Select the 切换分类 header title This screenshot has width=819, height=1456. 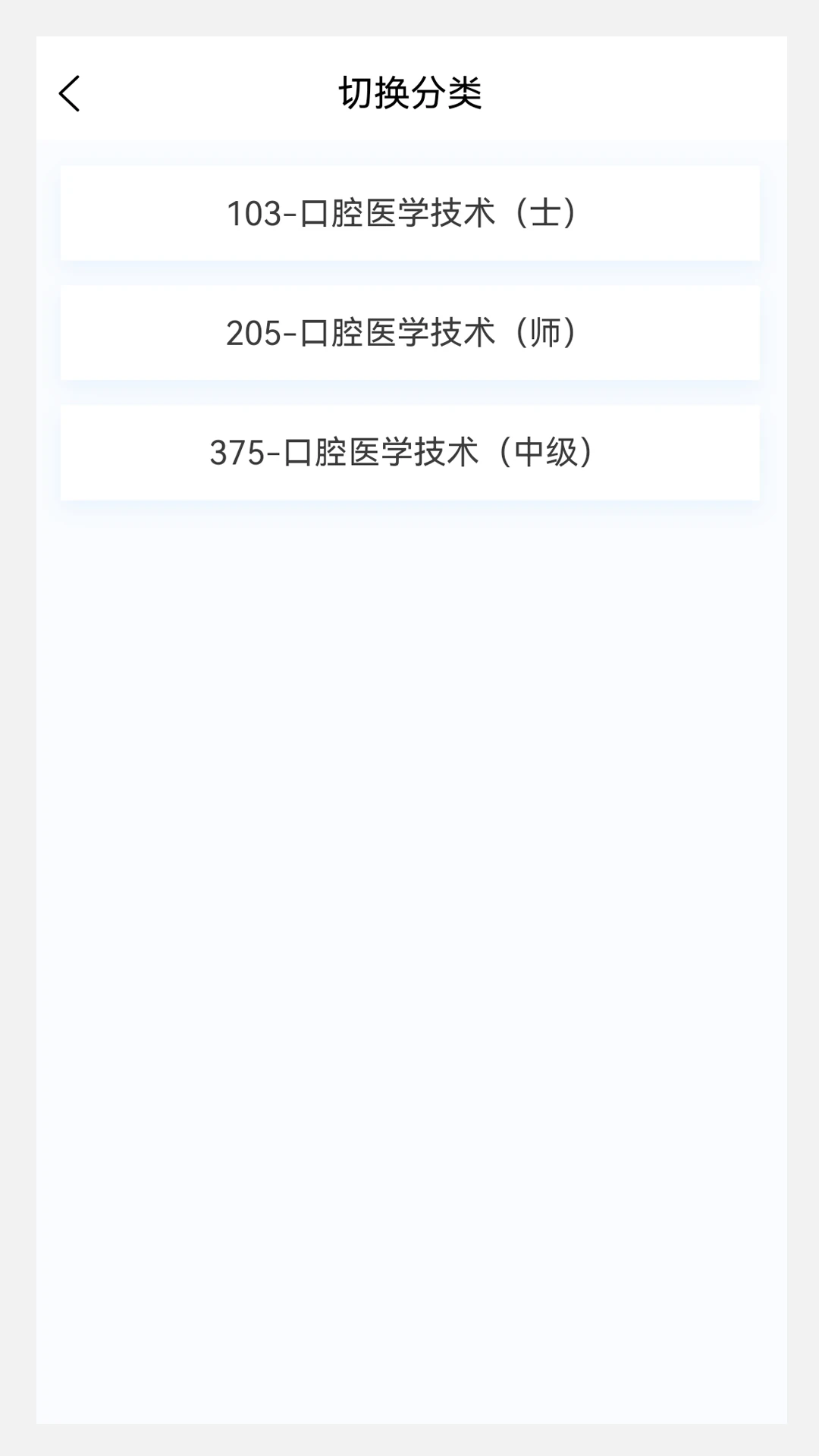(x=409, y=93)
